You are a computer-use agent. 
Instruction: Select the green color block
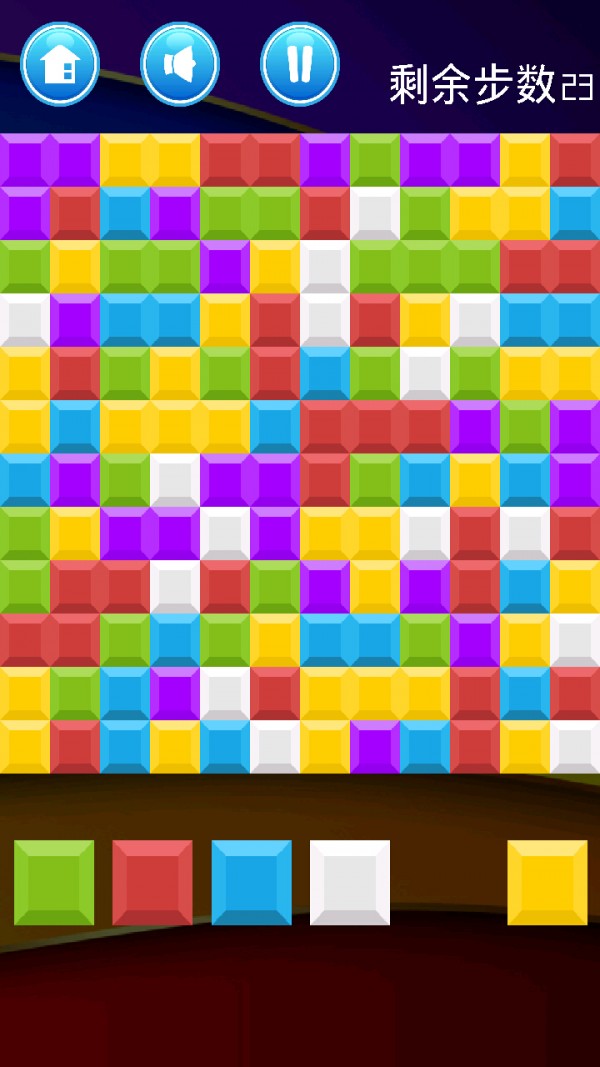pyautogui.click(x=54, y=882)
